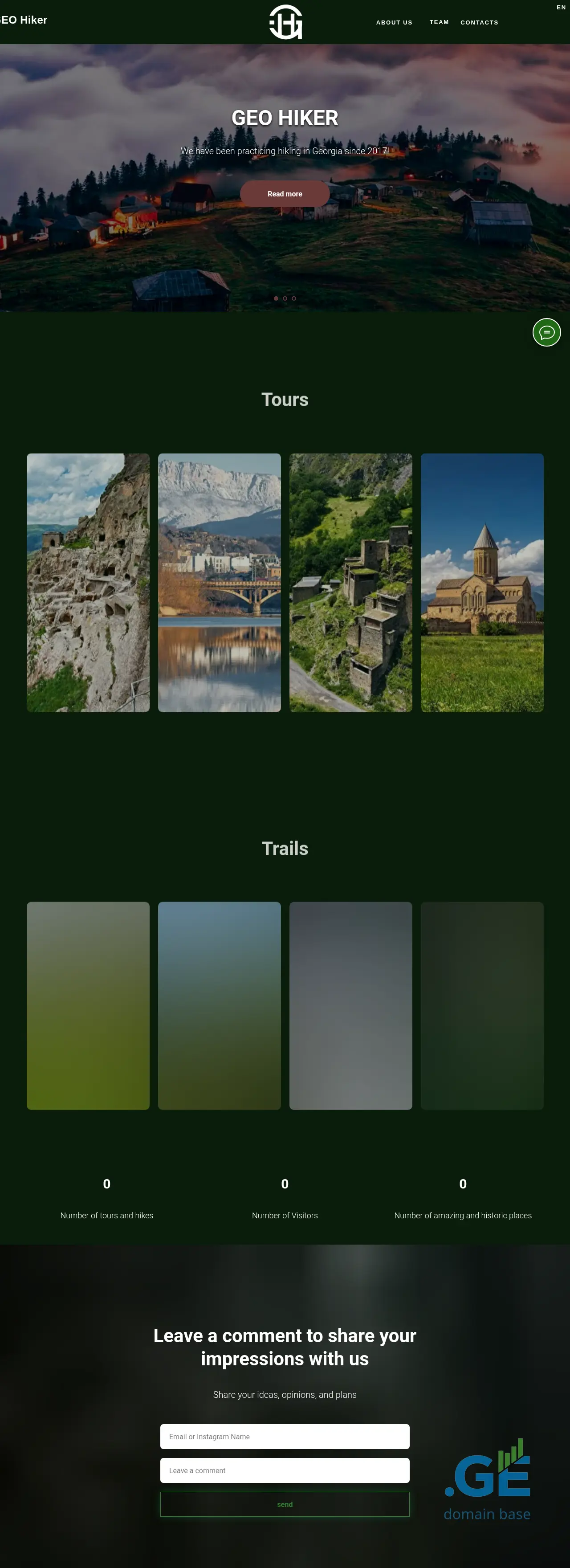Submit the comment with send
The width and height of the screenshot is (570, 1568).
point(285,1504)
